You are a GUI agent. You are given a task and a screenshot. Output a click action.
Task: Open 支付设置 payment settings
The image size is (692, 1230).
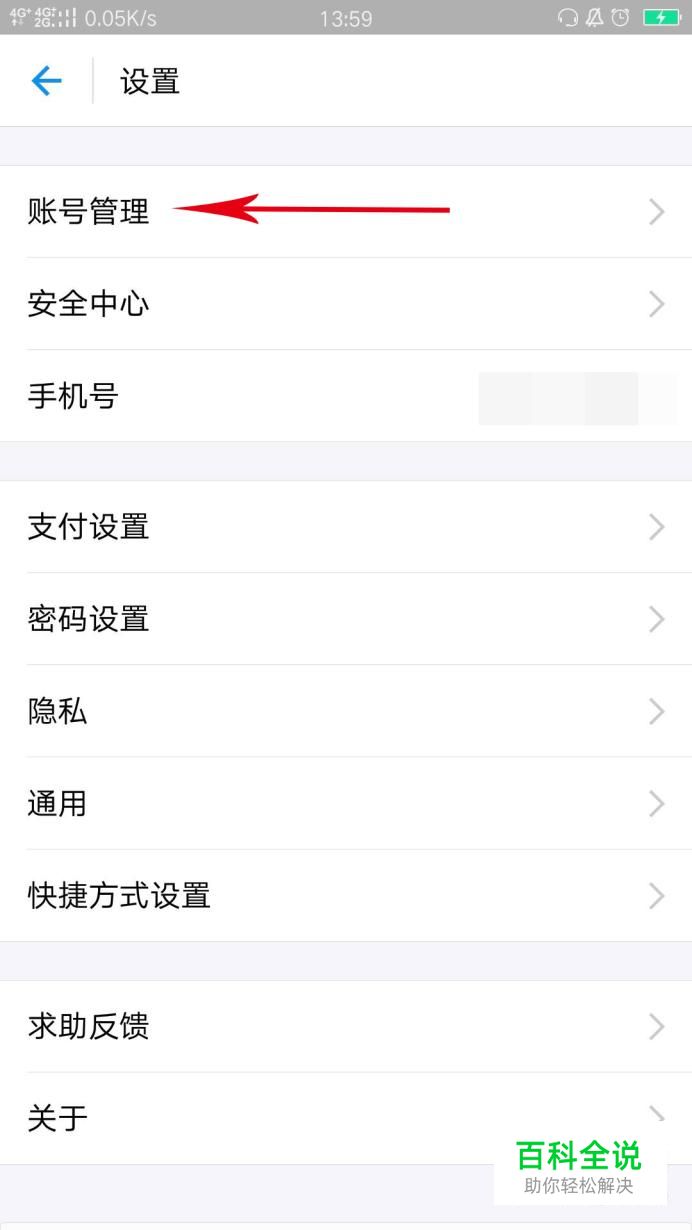90,527
